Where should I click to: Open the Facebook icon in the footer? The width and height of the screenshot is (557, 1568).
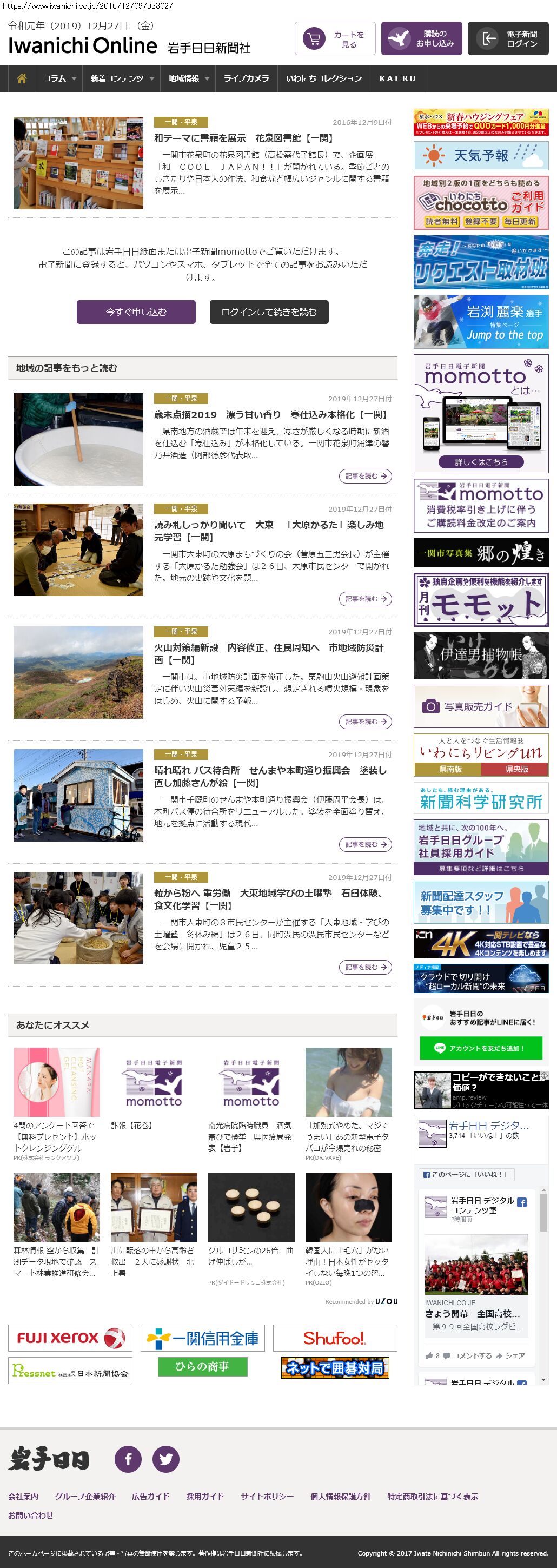tap(129, 1458)
